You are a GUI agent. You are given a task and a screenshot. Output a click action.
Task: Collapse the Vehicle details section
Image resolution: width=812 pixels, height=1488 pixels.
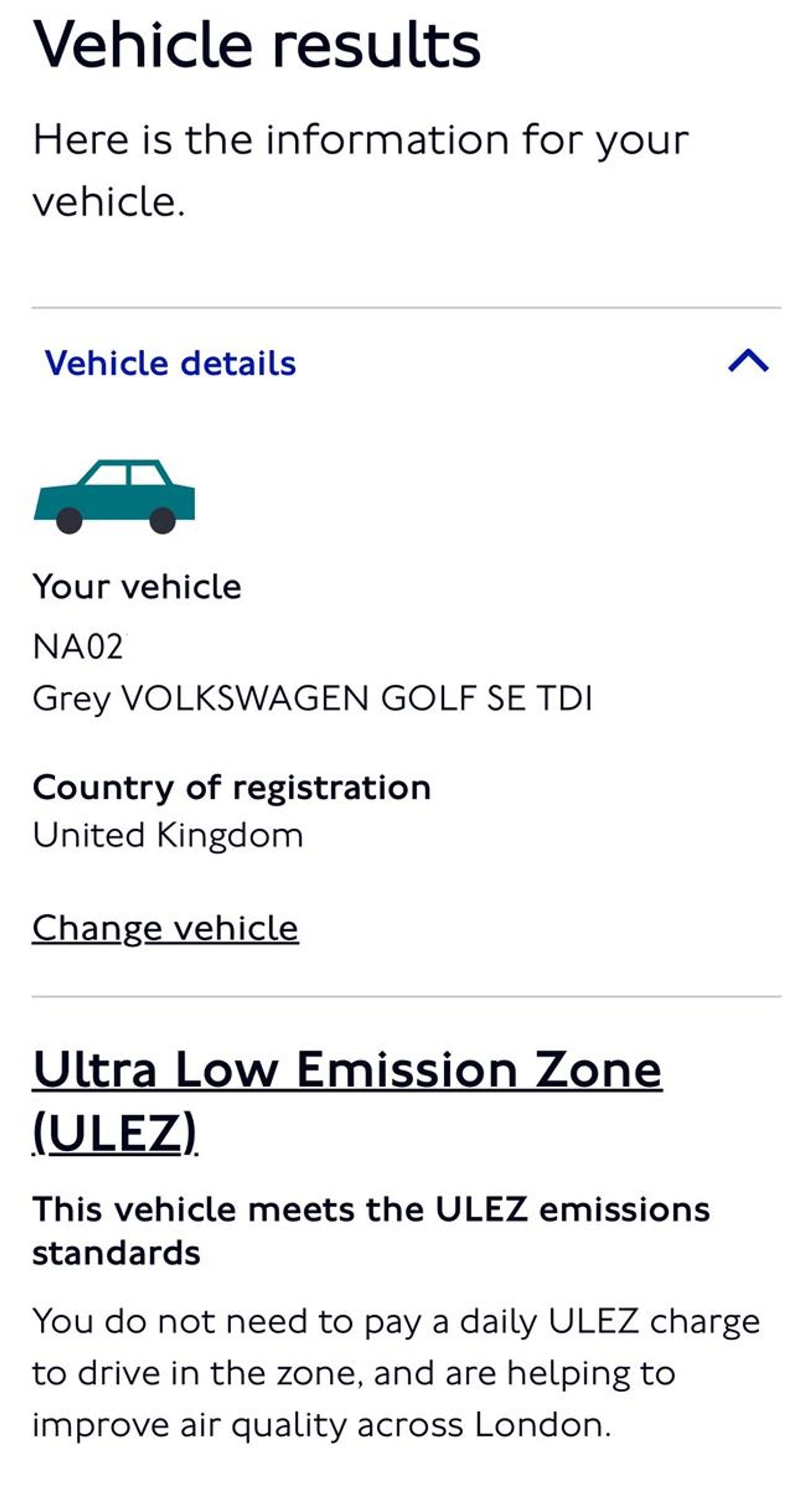tap(748, 362)
